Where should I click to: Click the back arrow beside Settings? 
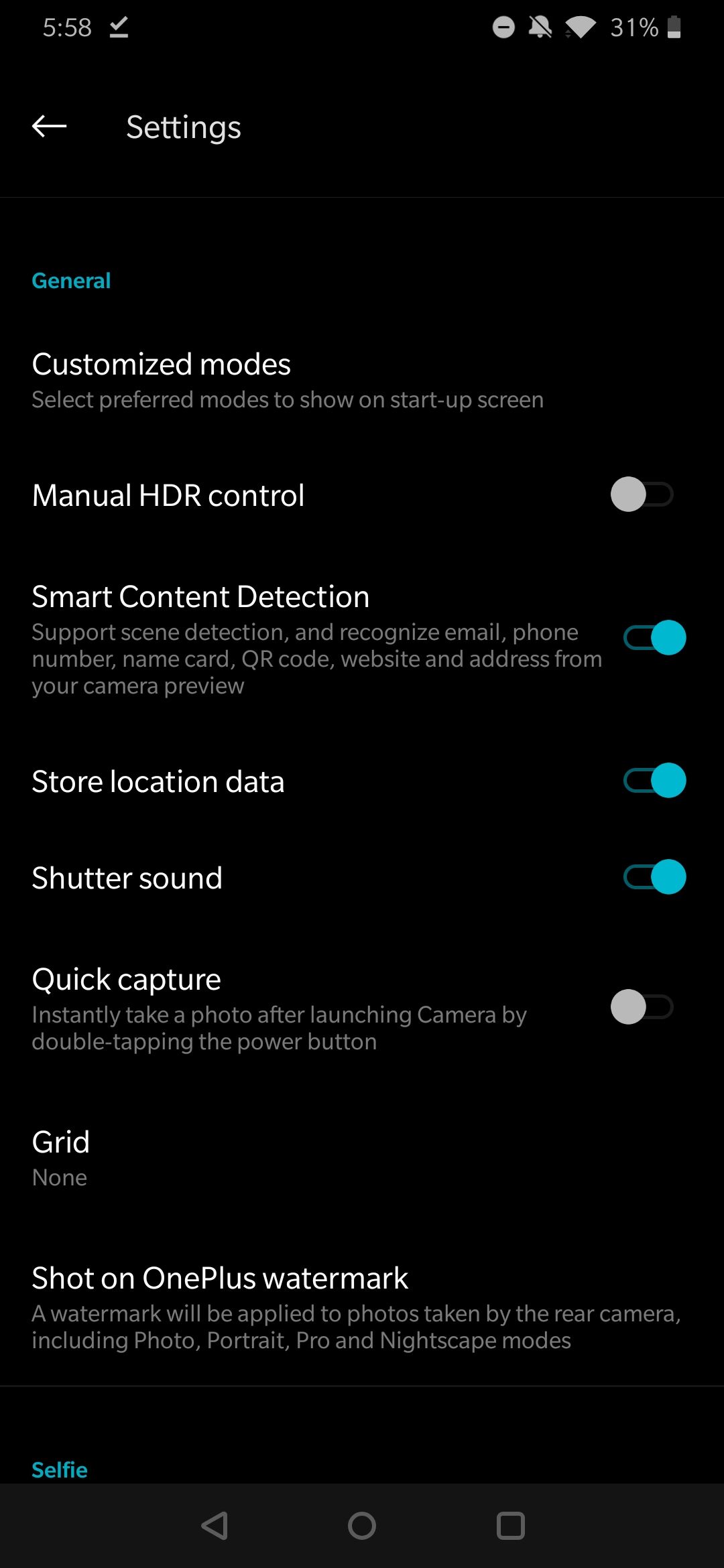tap(48, 126)
